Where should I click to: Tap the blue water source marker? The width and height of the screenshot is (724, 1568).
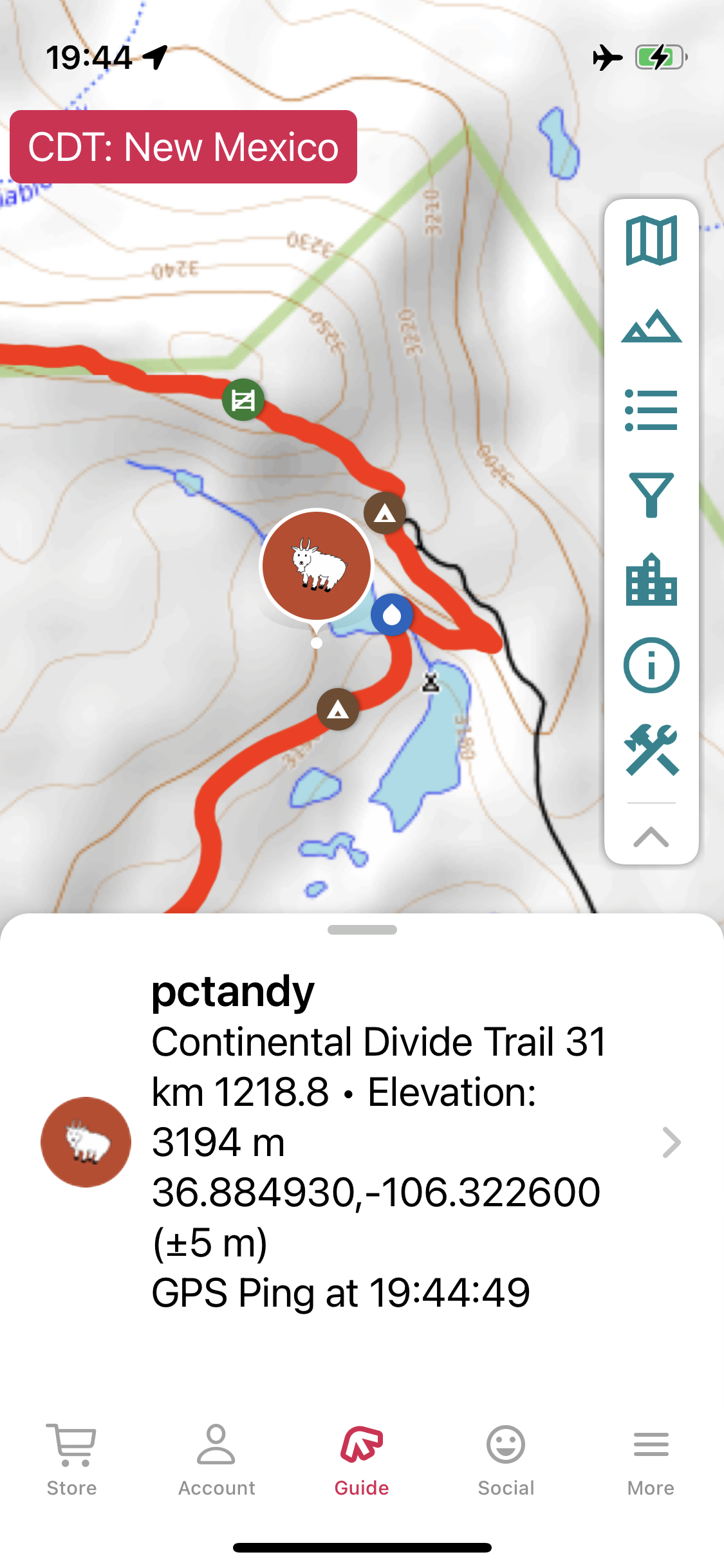coord(392,615)
